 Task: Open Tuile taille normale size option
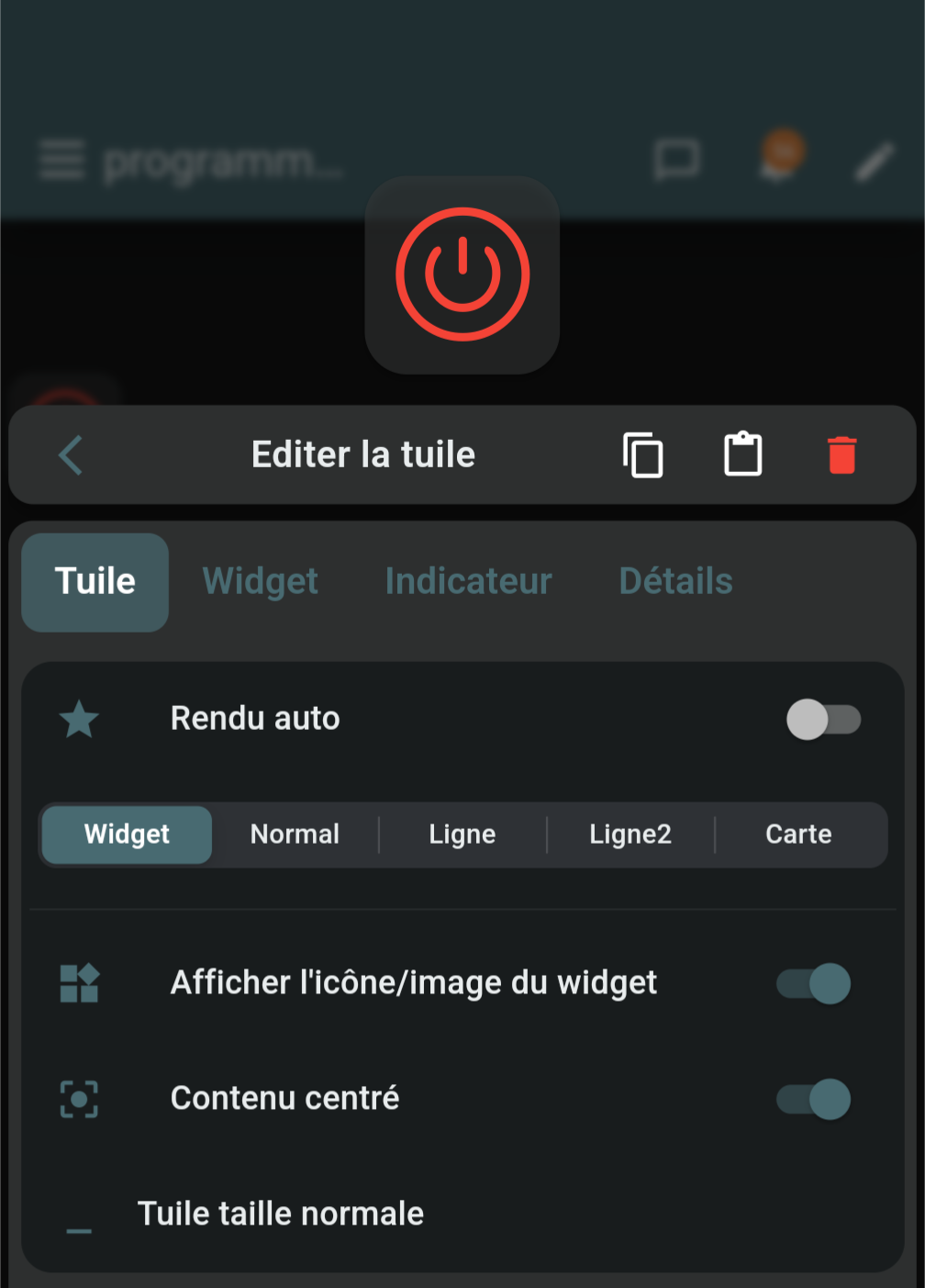[x=281, y=1214]
